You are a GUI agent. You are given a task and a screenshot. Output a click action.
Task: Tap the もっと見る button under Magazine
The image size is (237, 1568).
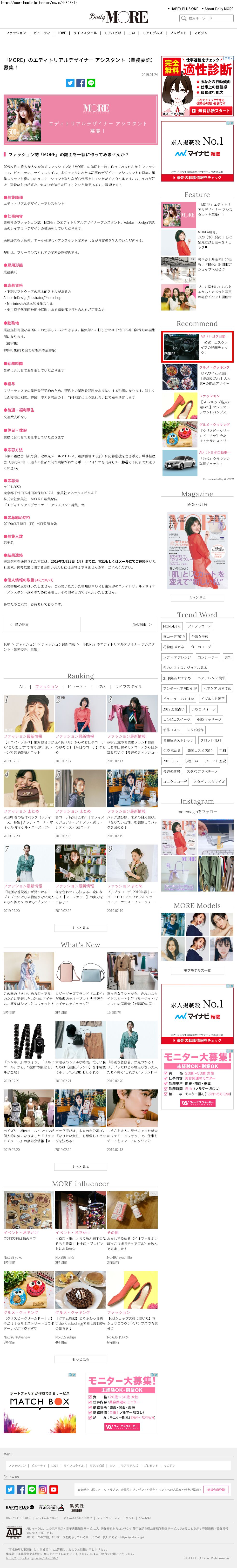197,598
